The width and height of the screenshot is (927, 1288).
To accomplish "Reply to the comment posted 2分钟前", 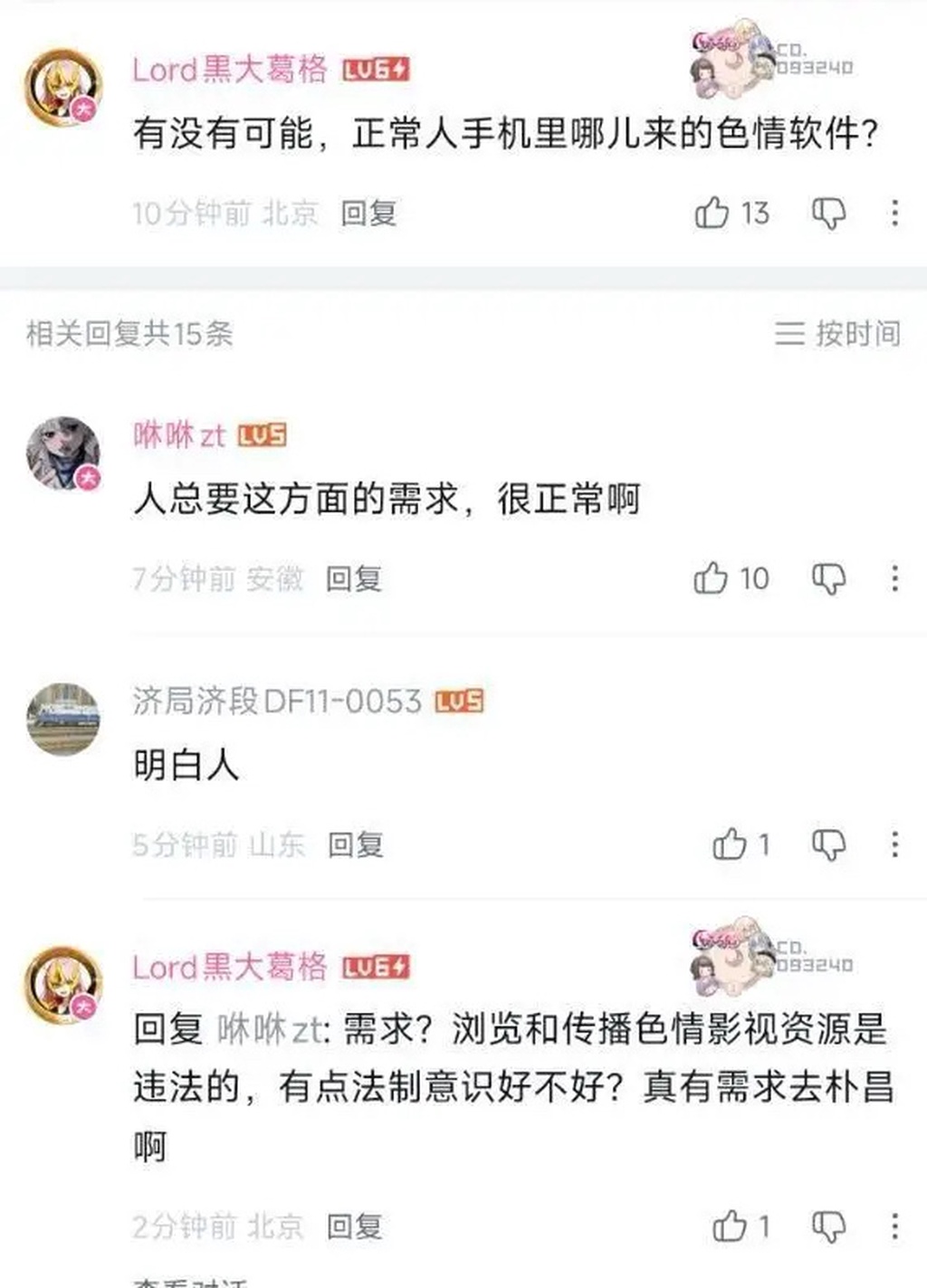I will 354,1226.
